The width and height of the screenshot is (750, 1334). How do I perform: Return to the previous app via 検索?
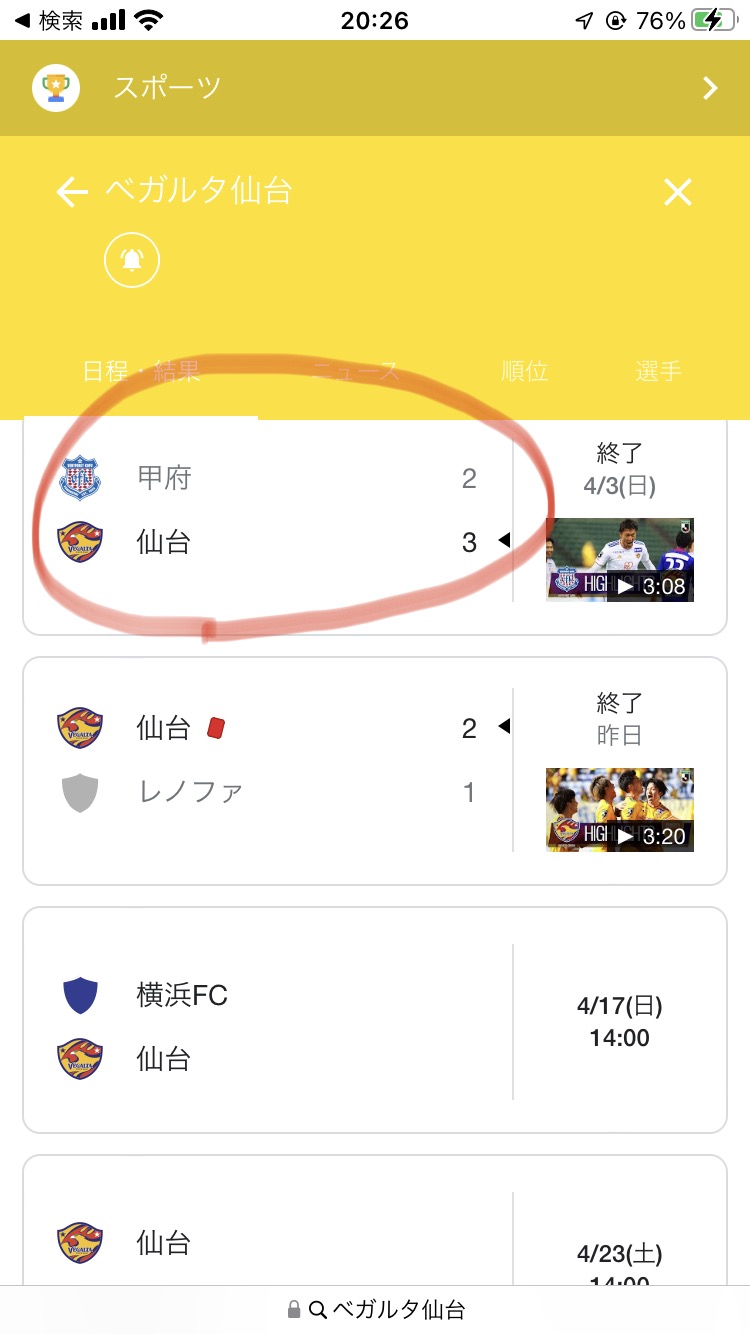coord(48,20)
